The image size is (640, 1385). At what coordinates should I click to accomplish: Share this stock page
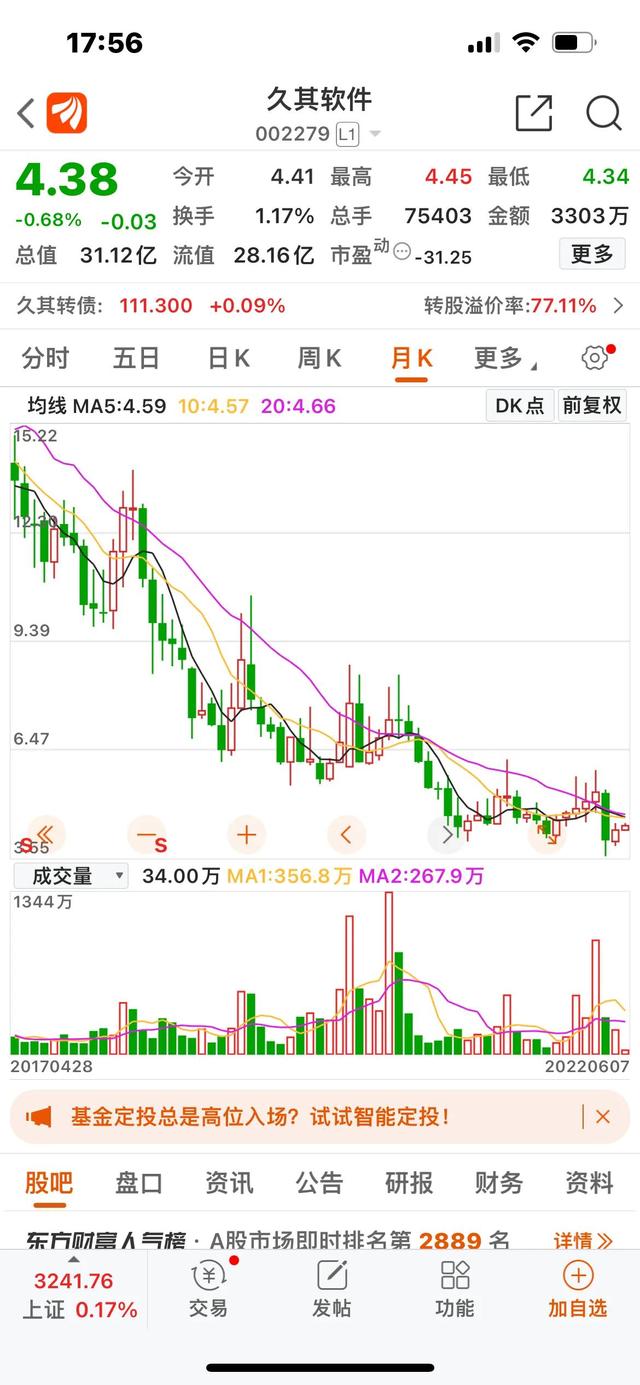533,113
